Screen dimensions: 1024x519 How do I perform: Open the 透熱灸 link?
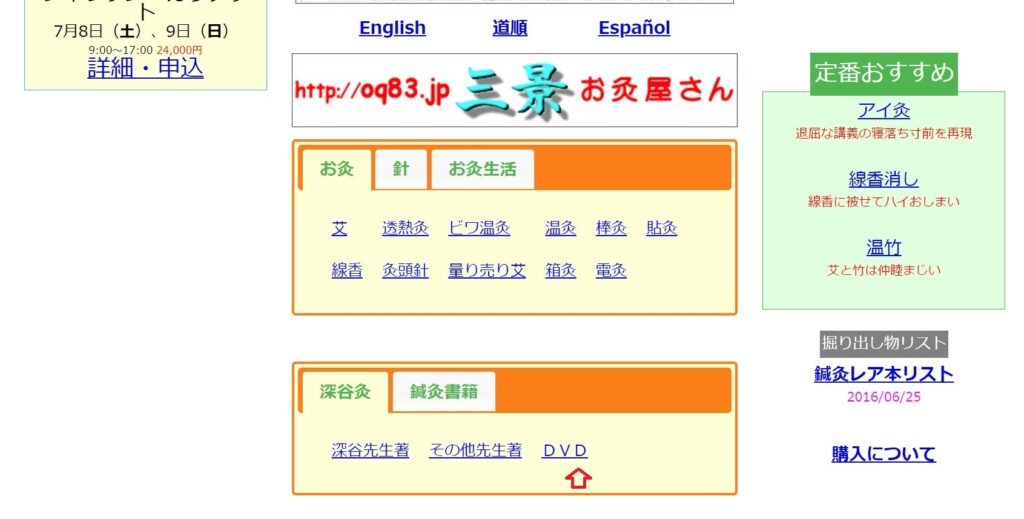pyautogui.click(x=405, y=228)
